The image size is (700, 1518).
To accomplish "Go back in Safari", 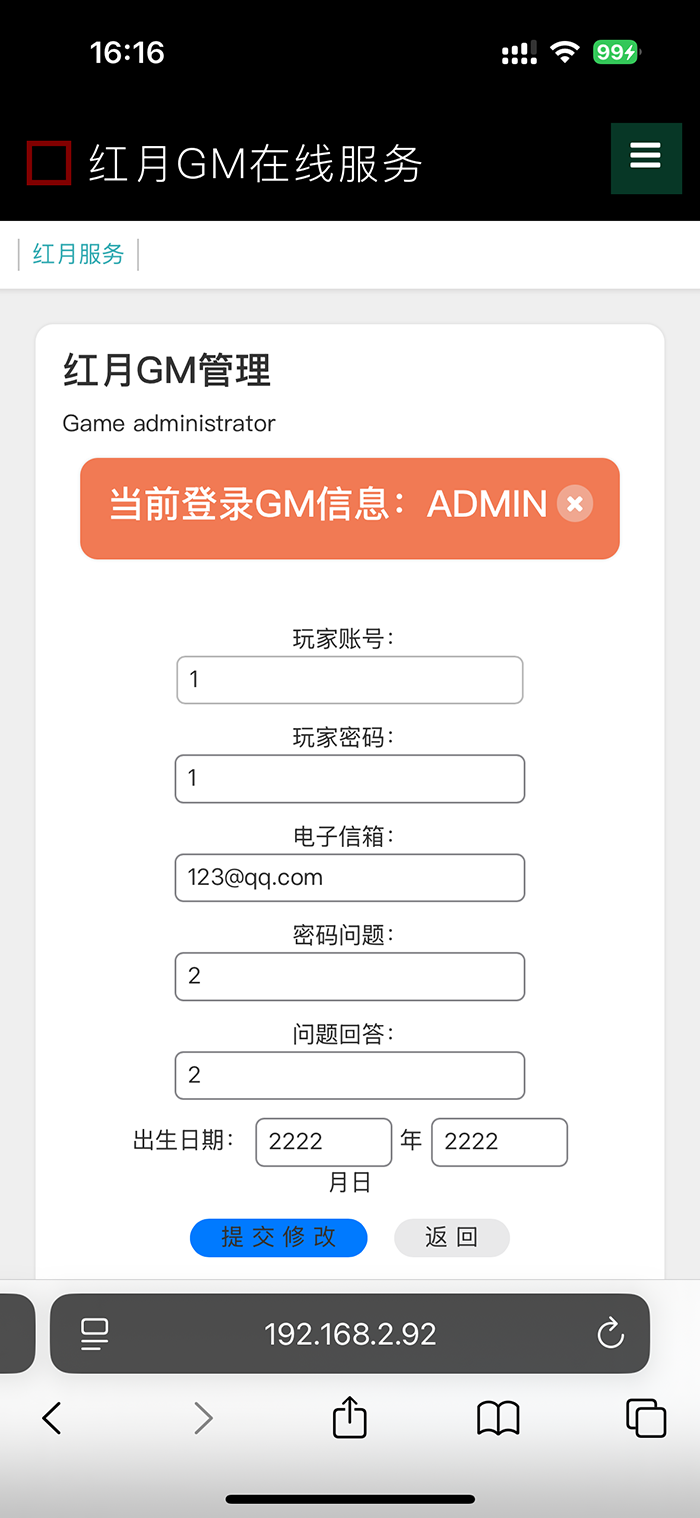I will click(x=52, y=1418).
